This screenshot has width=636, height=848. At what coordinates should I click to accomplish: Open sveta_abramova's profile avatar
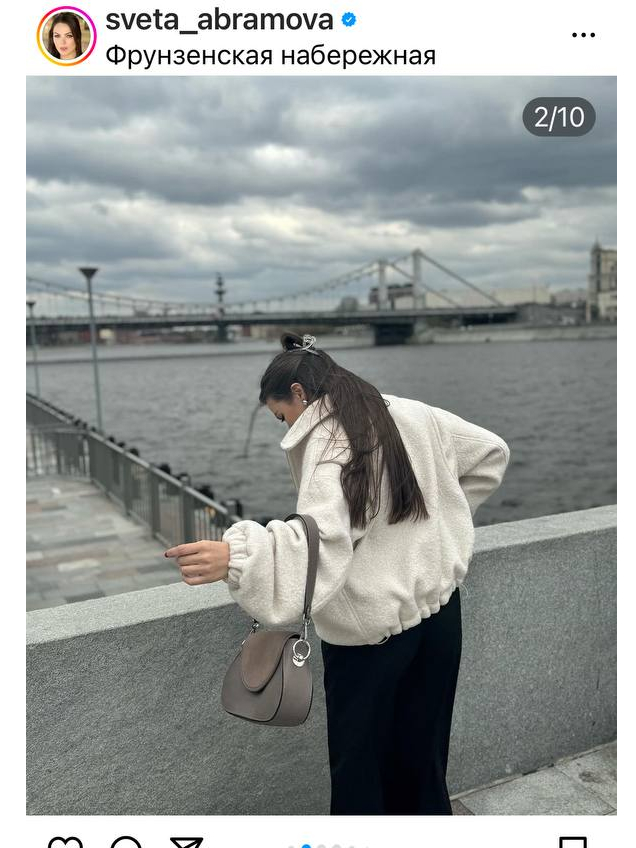tap(66, 35)
